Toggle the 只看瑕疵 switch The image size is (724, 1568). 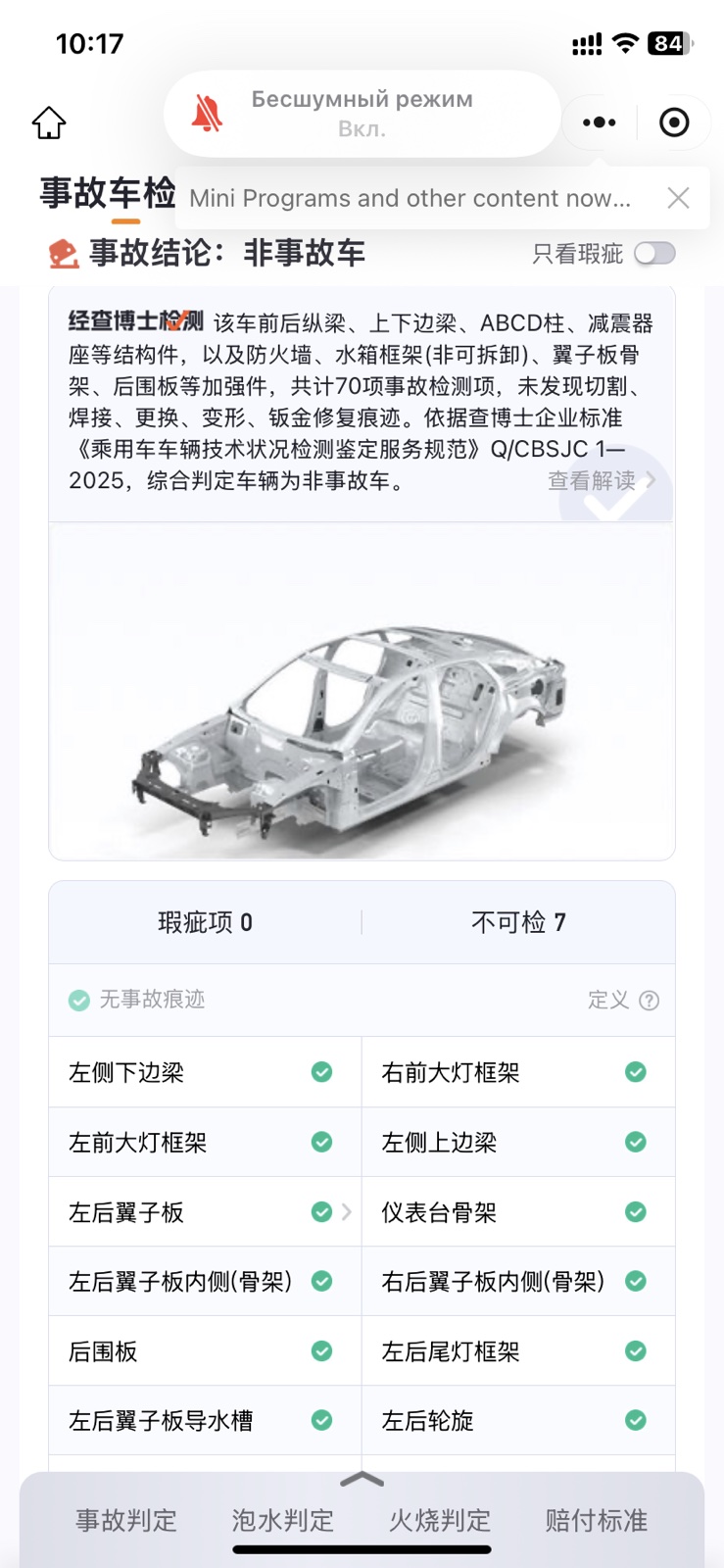(x=654, y=254)
